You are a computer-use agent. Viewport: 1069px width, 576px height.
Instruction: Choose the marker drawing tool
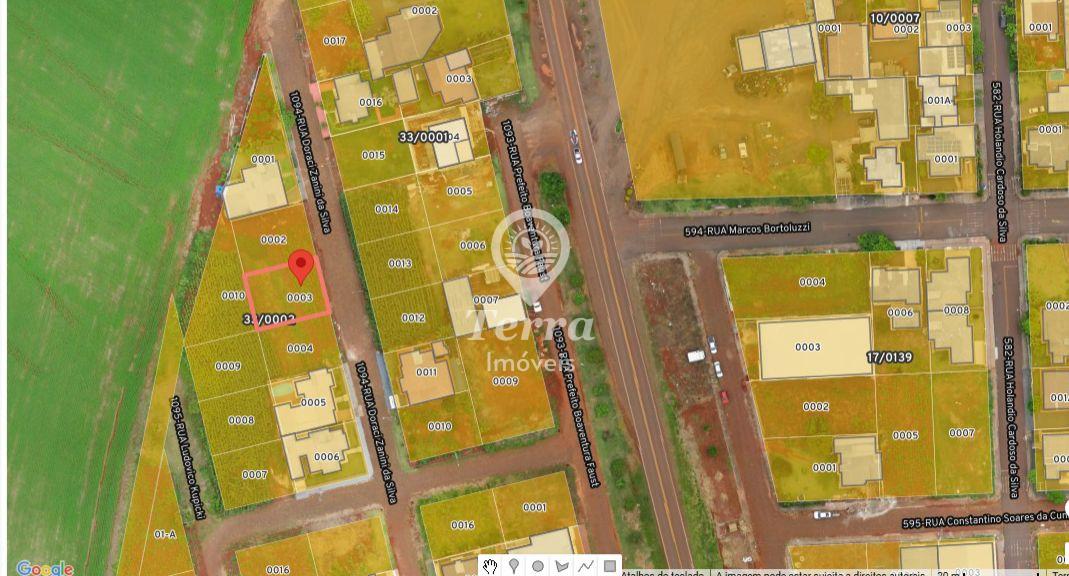click(514, 566)
